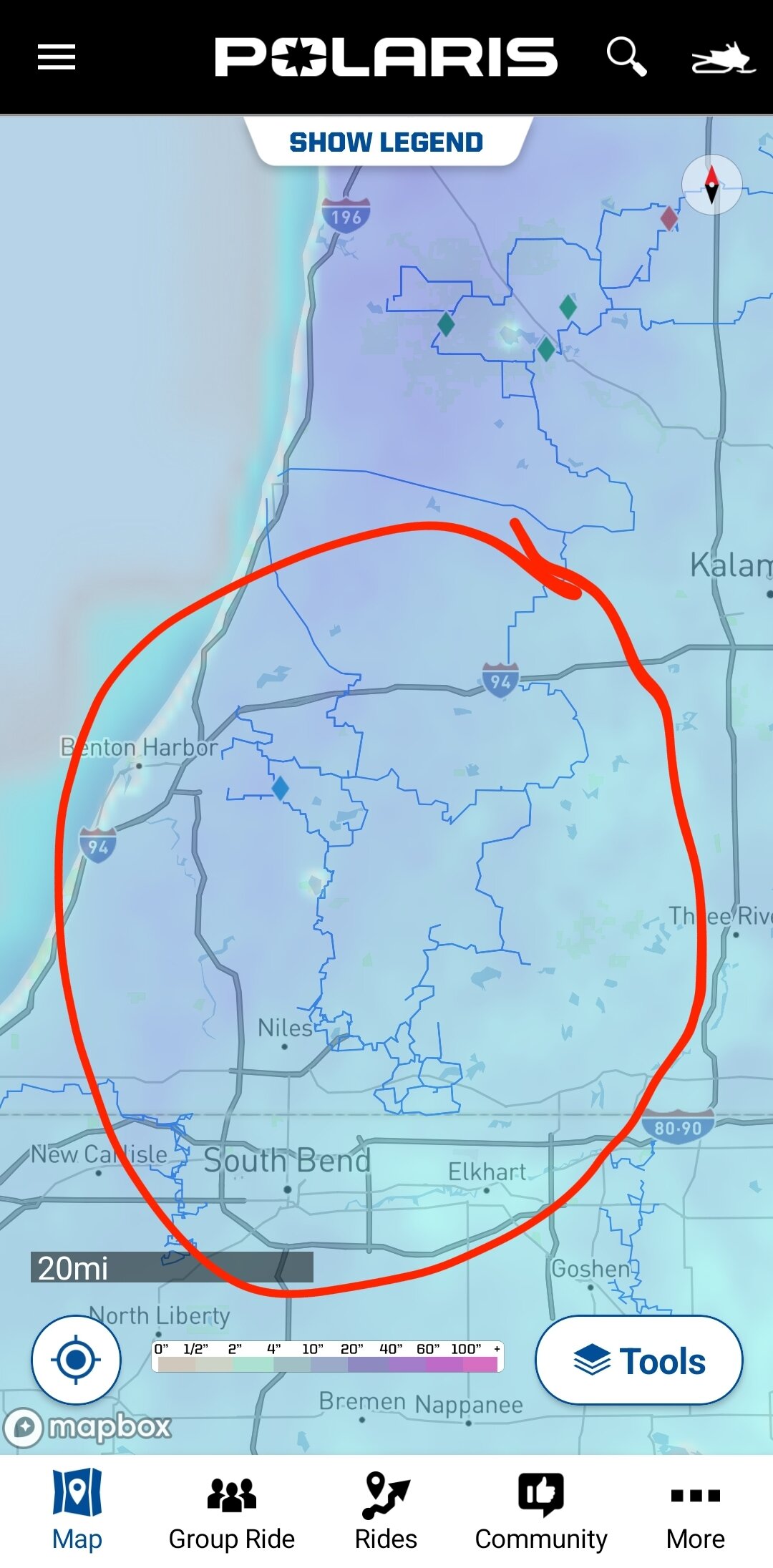Image resolution: width=773 pixels, height=1568 pixels.
Task: Select the blue diamond marker near Benton Harbor
Action: coord(280,788)
